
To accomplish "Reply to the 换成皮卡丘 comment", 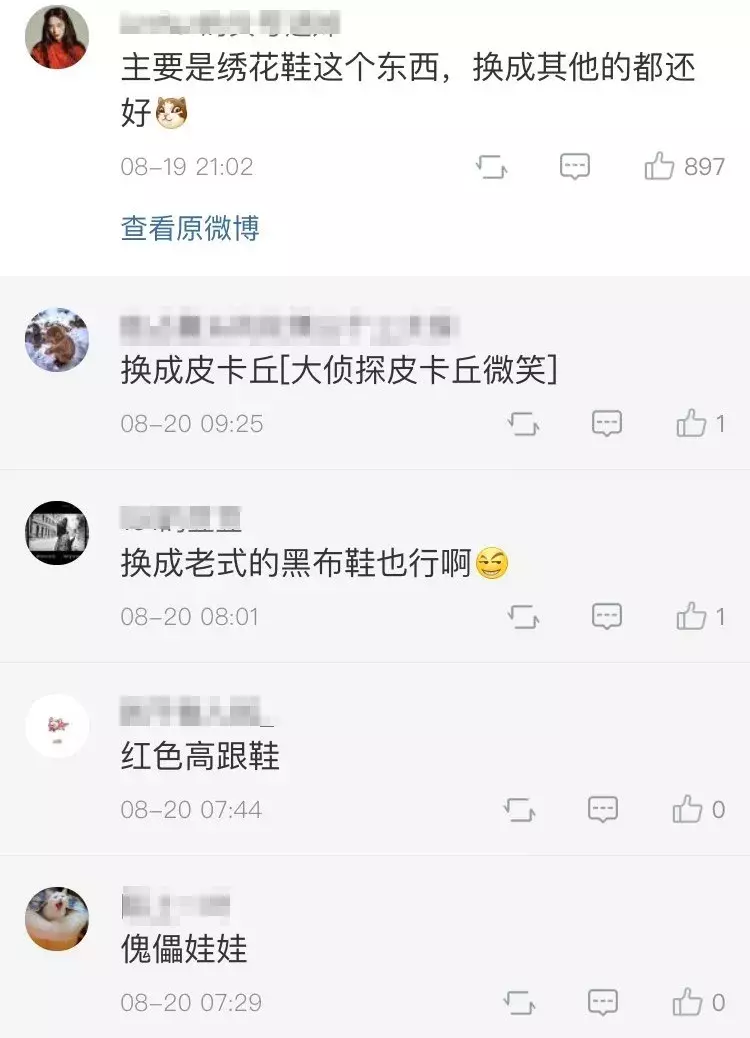I will tap(606, 424).
